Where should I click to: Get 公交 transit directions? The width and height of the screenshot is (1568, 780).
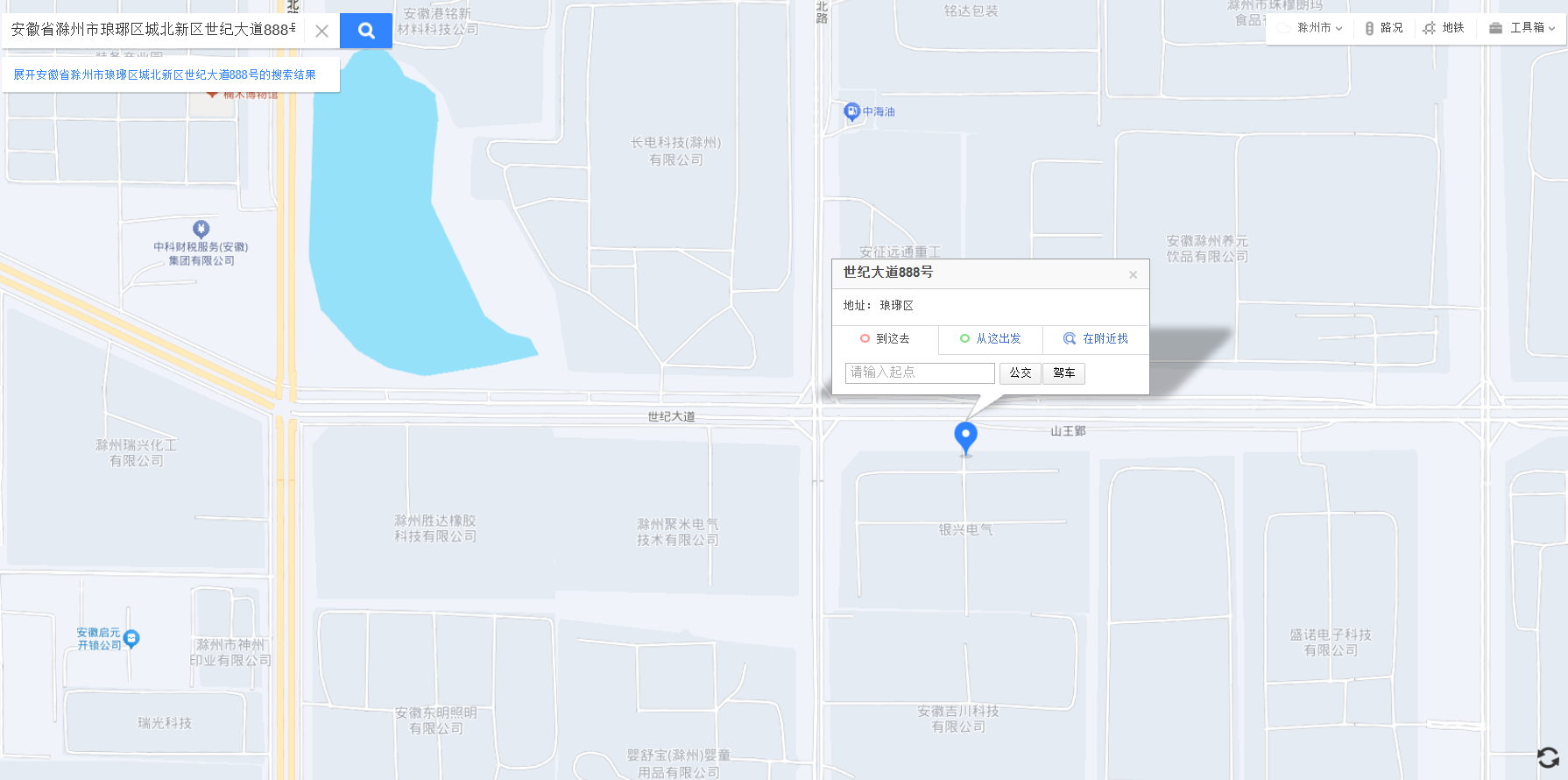[x=1021, y=373]
